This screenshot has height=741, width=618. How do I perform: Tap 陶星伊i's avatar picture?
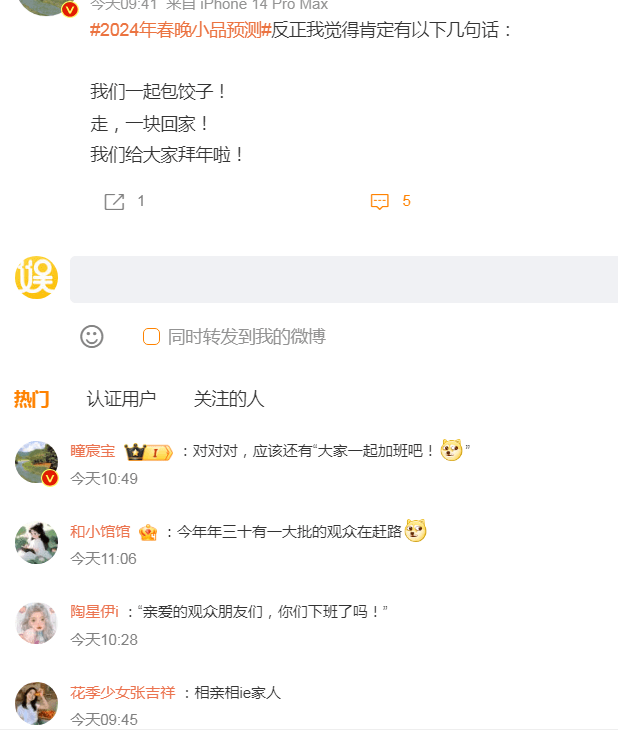tap(36, 623)
